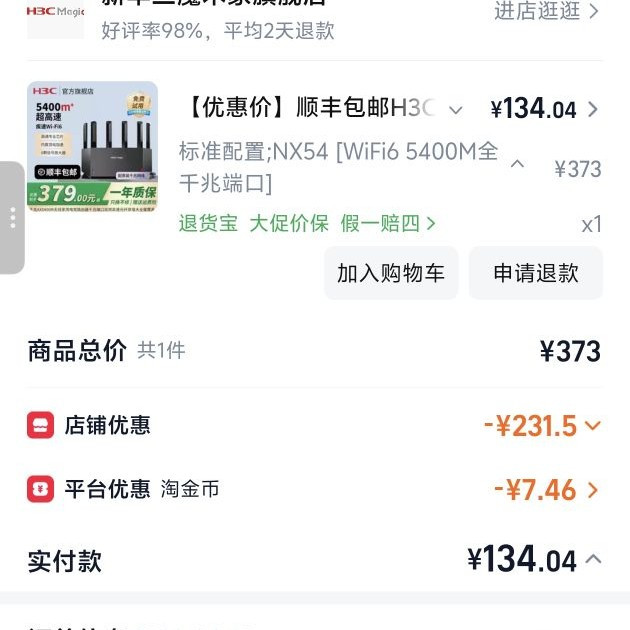The width and height of the screenshot is (630, 630).
Task: Expand the product title dropdown arrow
Action: click(x=456, y=110)
